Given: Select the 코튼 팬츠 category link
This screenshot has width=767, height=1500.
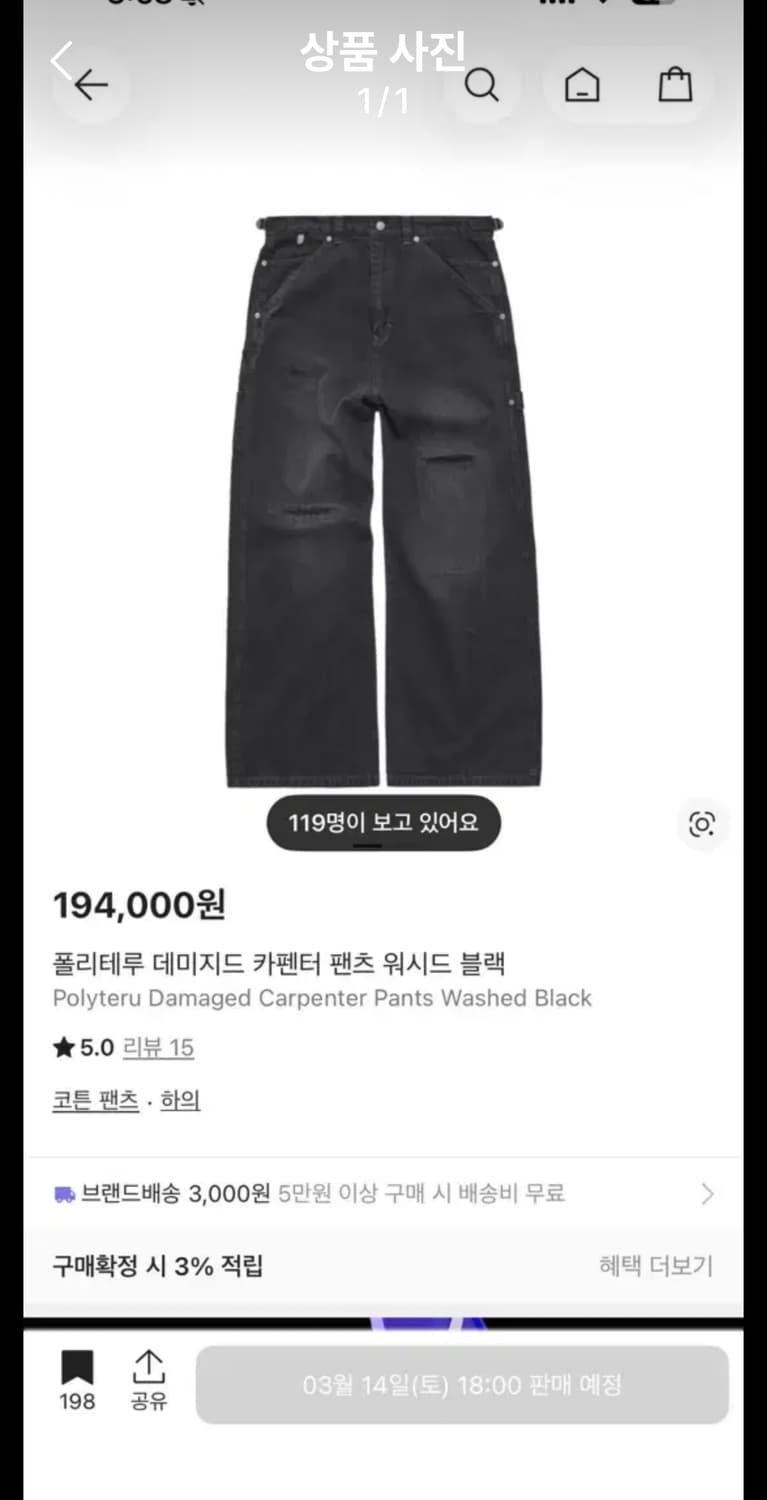Looking at the screenshot, I should [x=94, y=1098].
